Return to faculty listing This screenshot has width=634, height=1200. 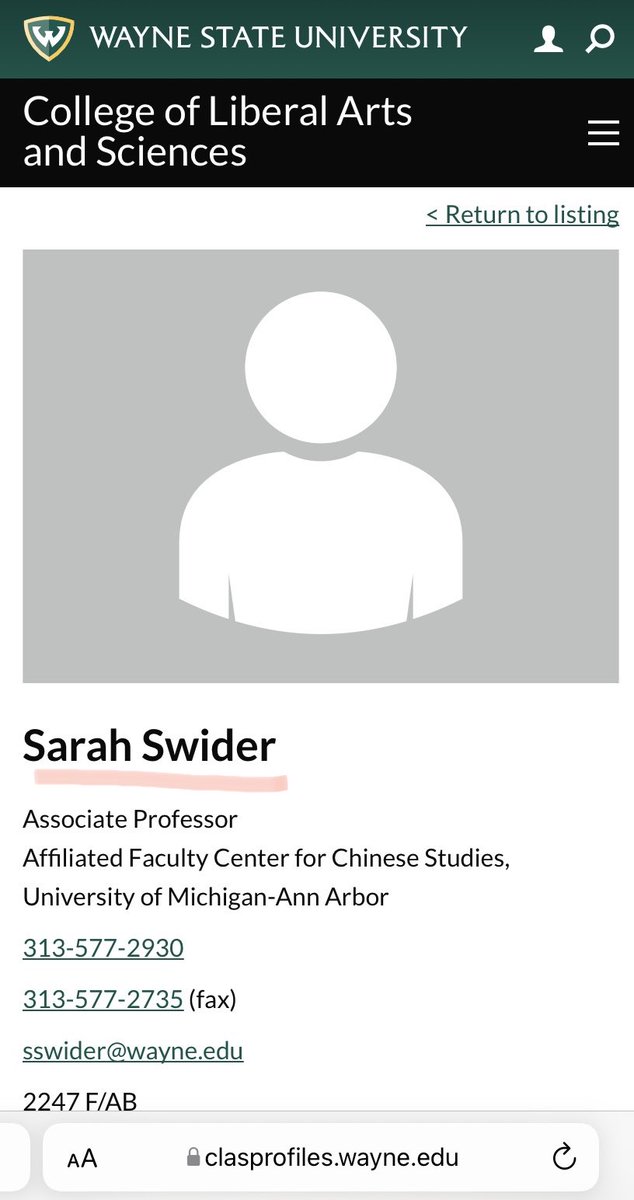click(522, 214)
